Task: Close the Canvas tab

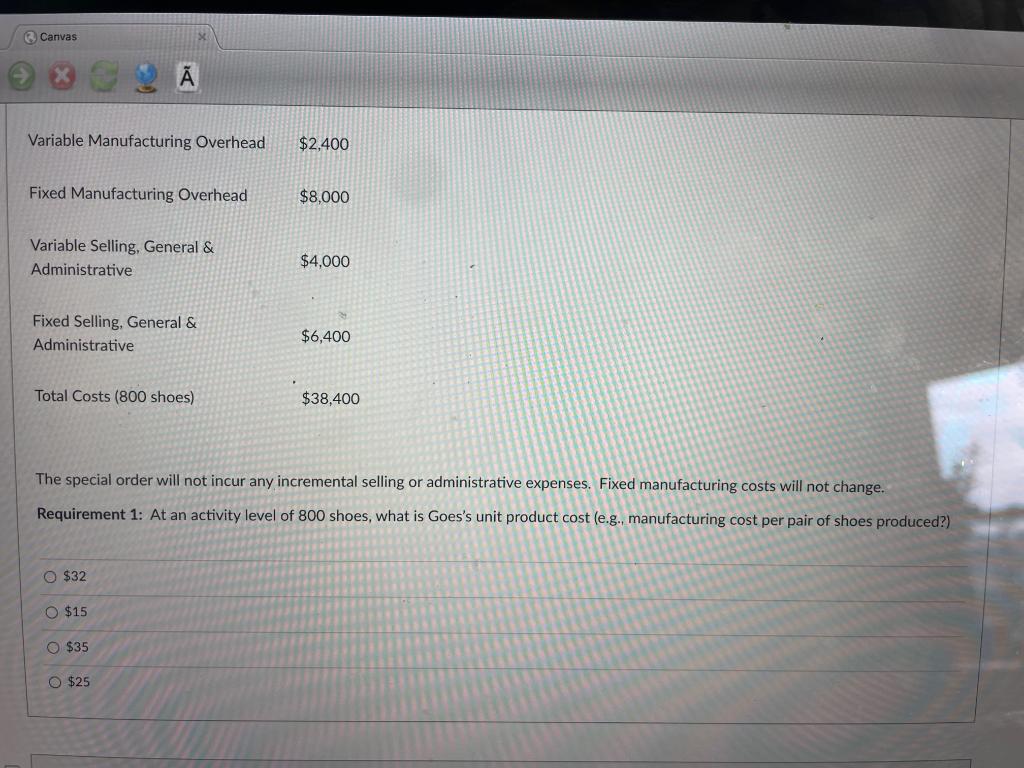Action: coord(201,37)
